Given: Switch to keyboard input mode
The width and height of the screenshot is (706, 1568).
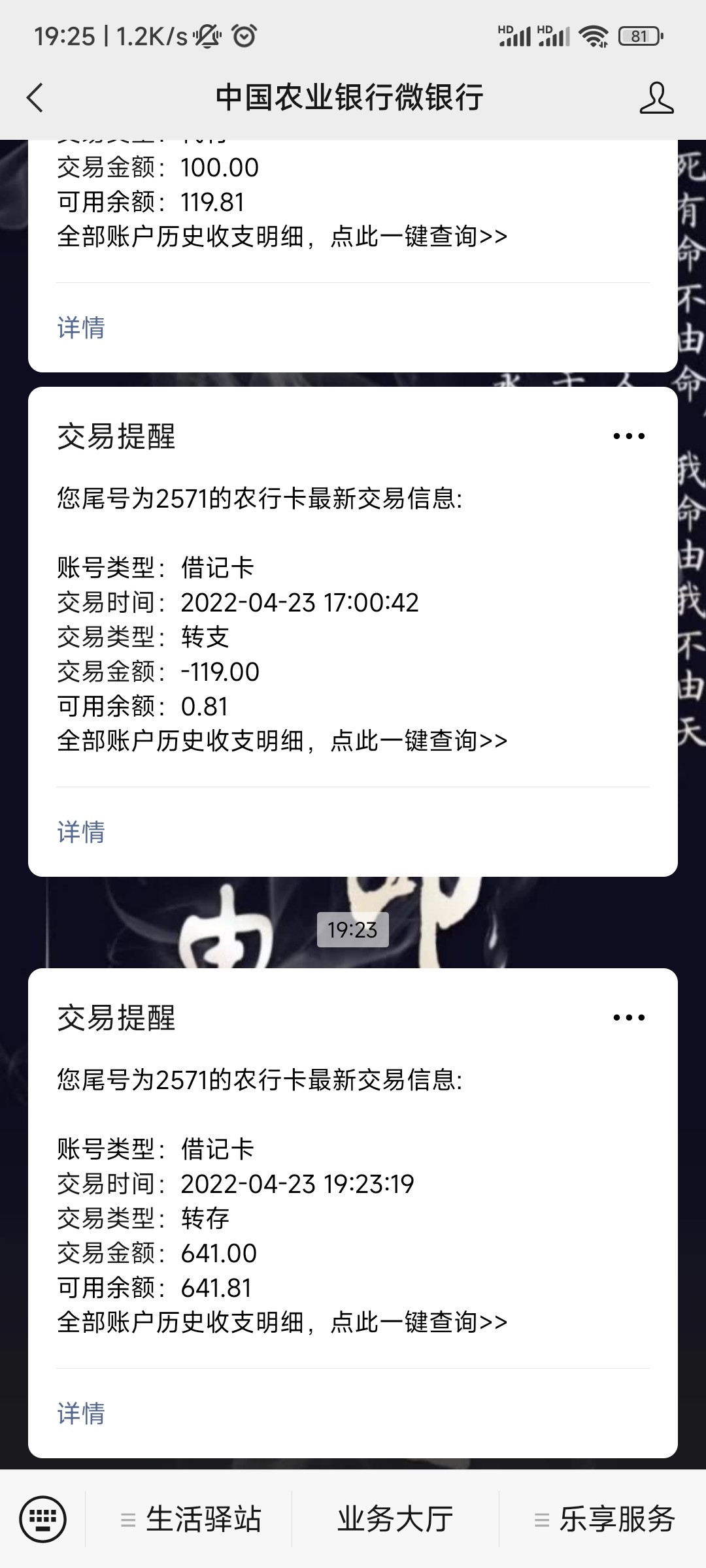Looking at the screenshot, I should (42, 1519).
